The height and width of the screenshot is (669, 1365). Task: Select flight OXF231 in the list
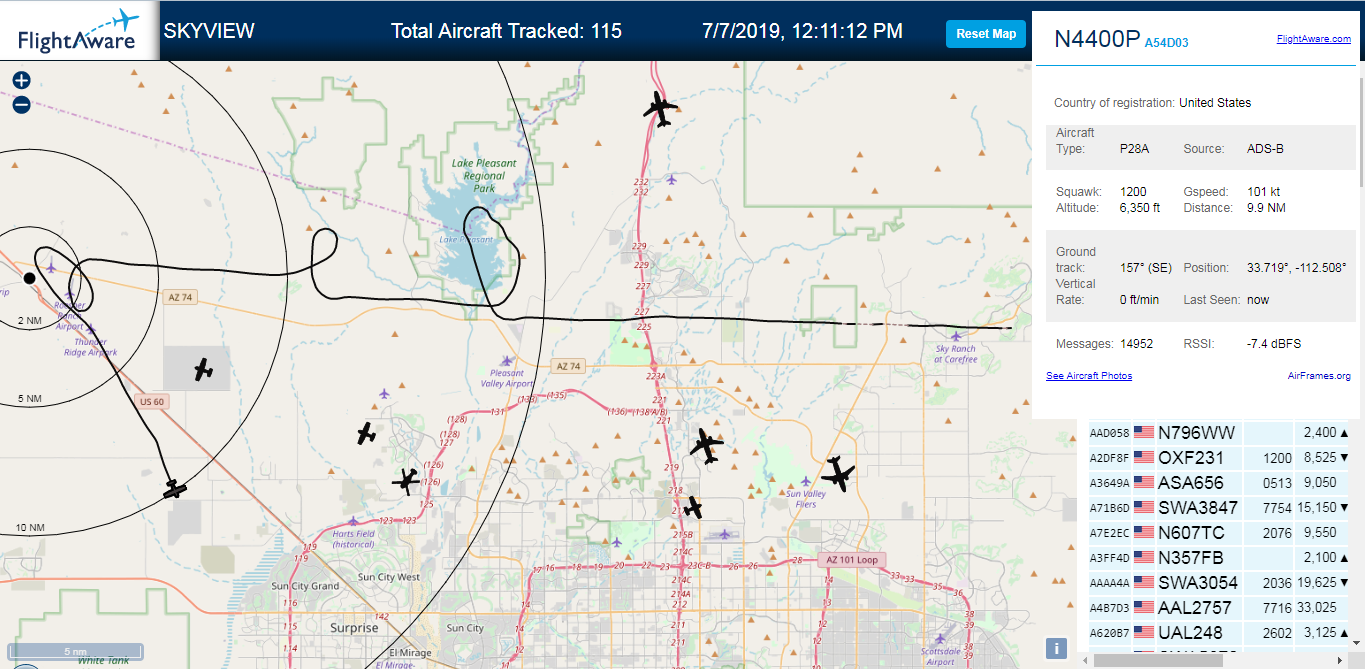(x=1219, y=458)
